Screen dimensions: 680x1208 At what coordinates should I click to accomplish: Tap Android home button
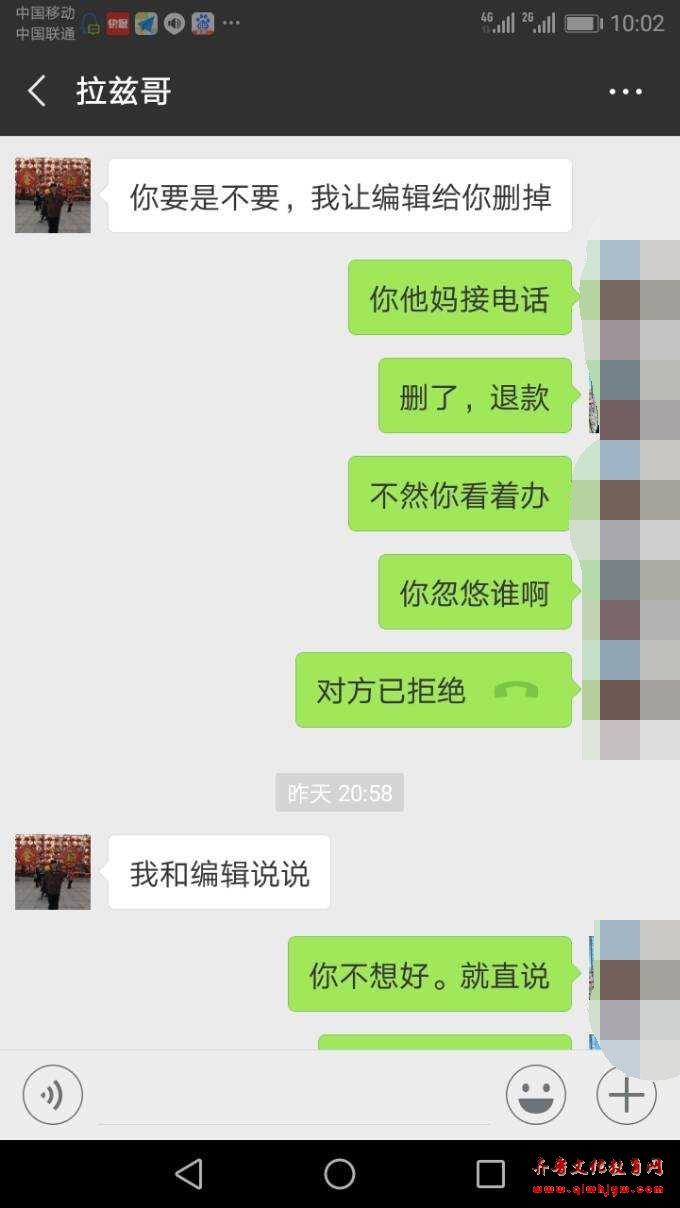(340, 1174)
